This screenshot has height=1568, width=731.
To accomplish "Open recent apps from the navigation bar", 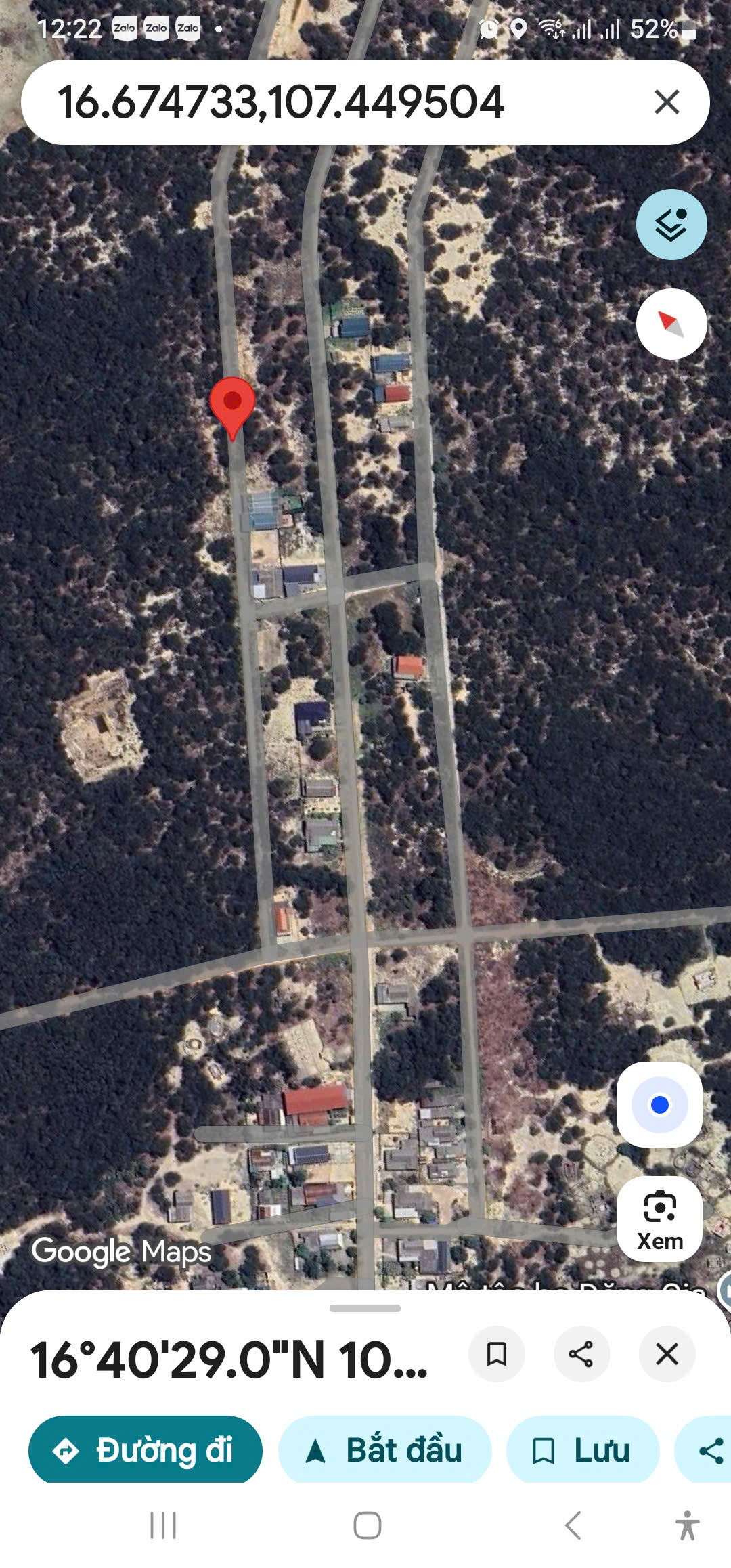I will click(x=163, y=1525).
